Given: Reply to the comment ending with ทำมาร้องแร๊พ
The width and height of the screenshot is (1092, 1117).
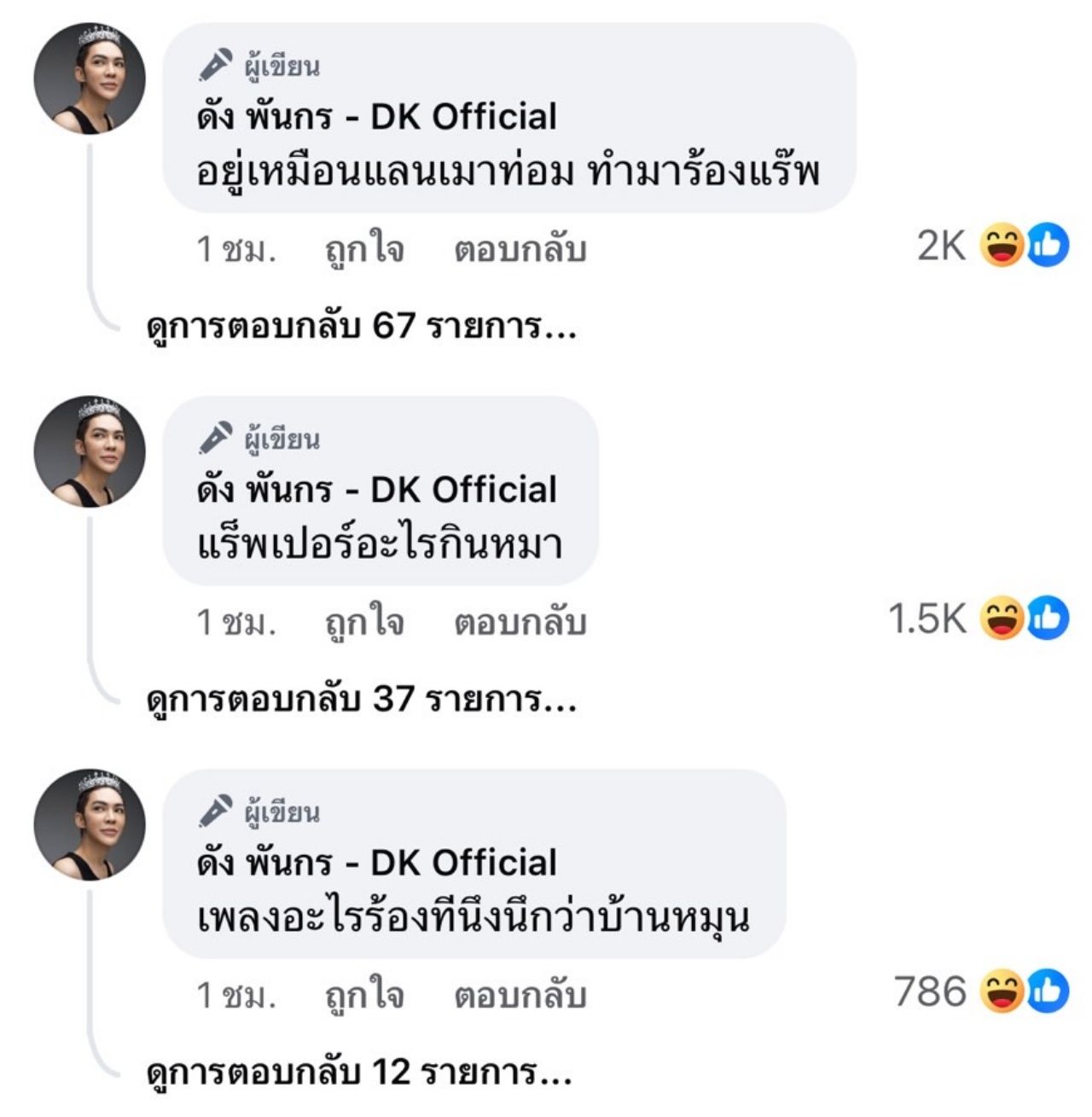Looking at the screenshot, I should pos(520,250).
